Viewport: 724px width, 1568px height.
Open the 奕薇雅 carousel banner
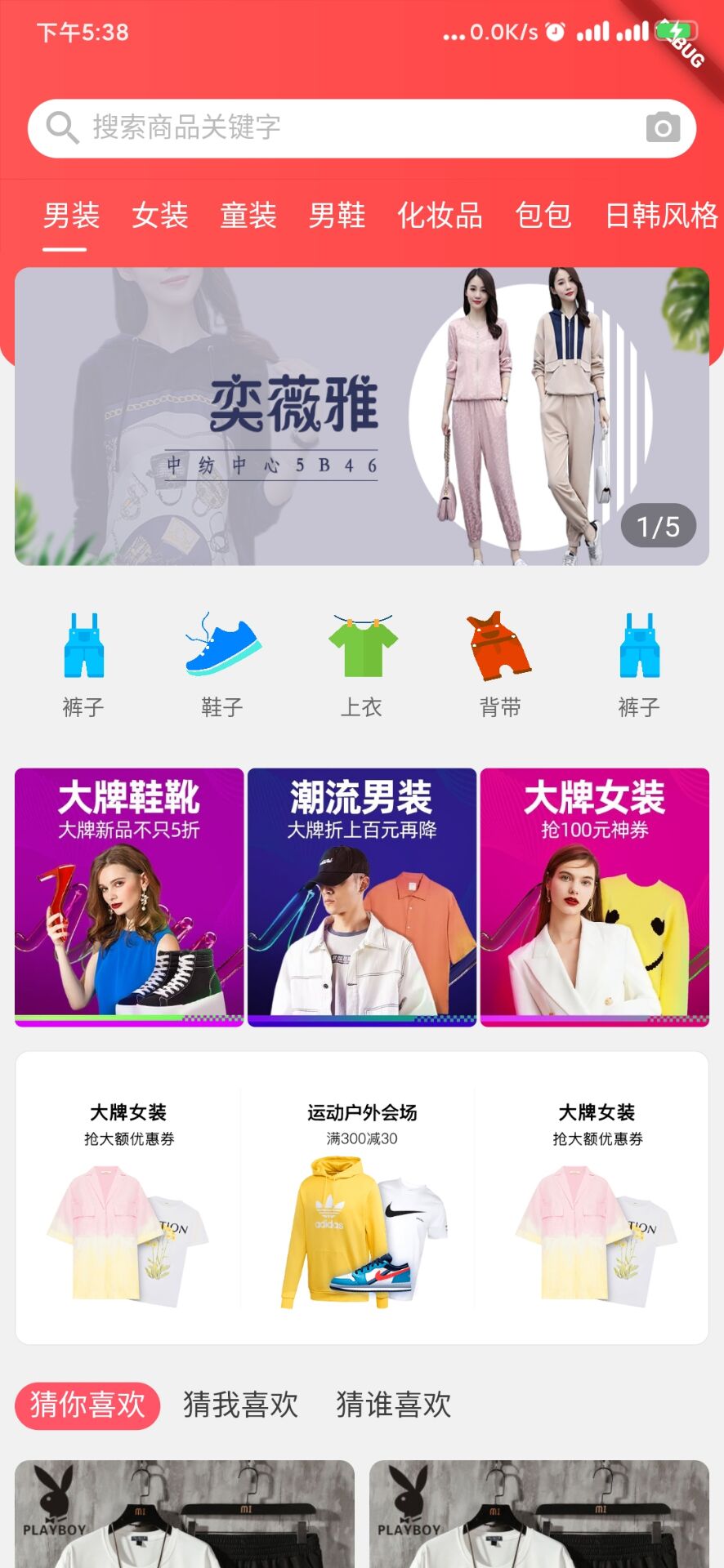(361, 416)
